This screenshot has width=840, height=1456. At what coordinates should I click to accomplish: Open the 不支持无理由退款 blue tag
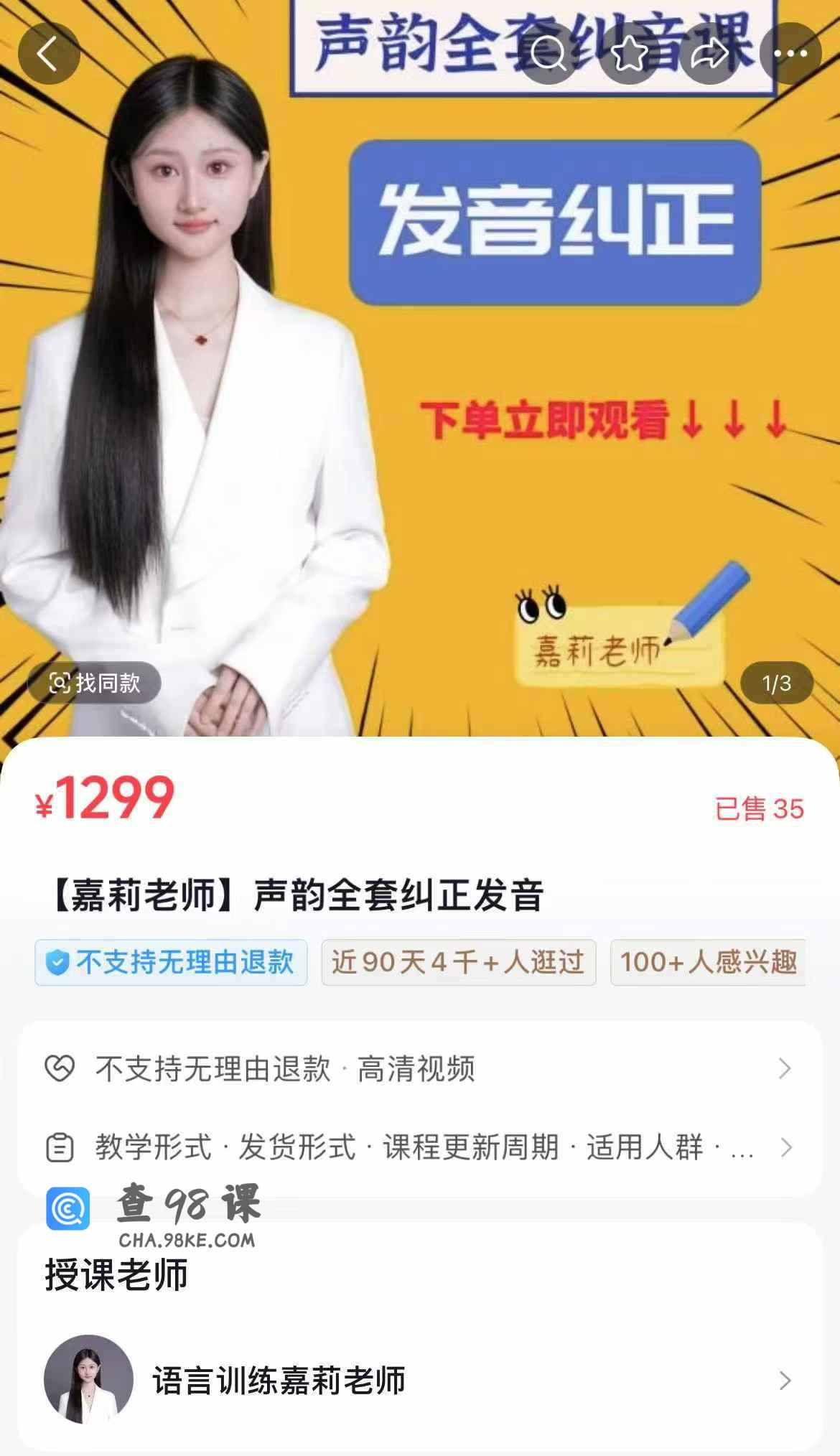[x=171, y=962]
